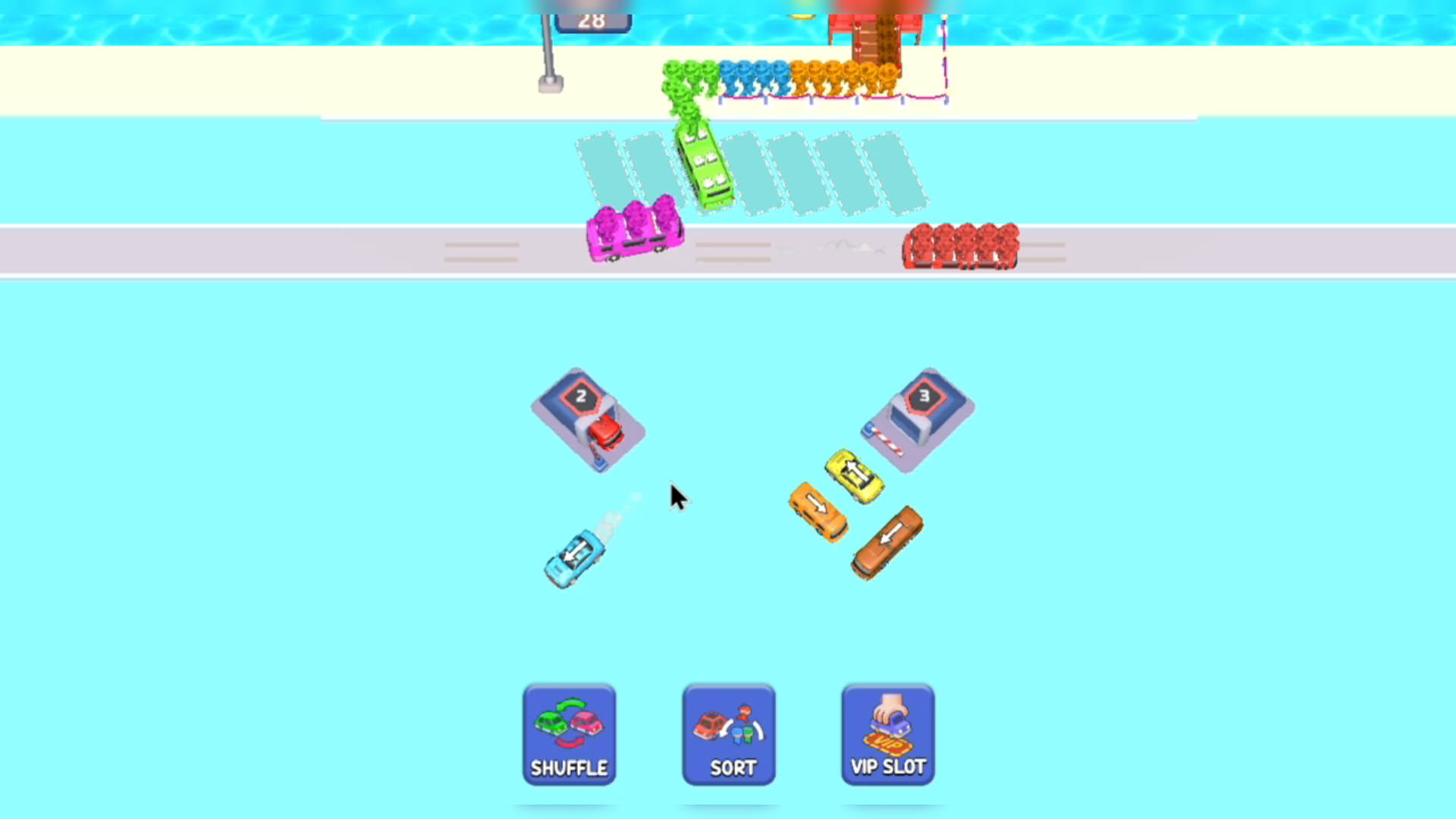Tap the red car in garage 2
Screen dimensions: 1456x819
[x=605, y=432]
